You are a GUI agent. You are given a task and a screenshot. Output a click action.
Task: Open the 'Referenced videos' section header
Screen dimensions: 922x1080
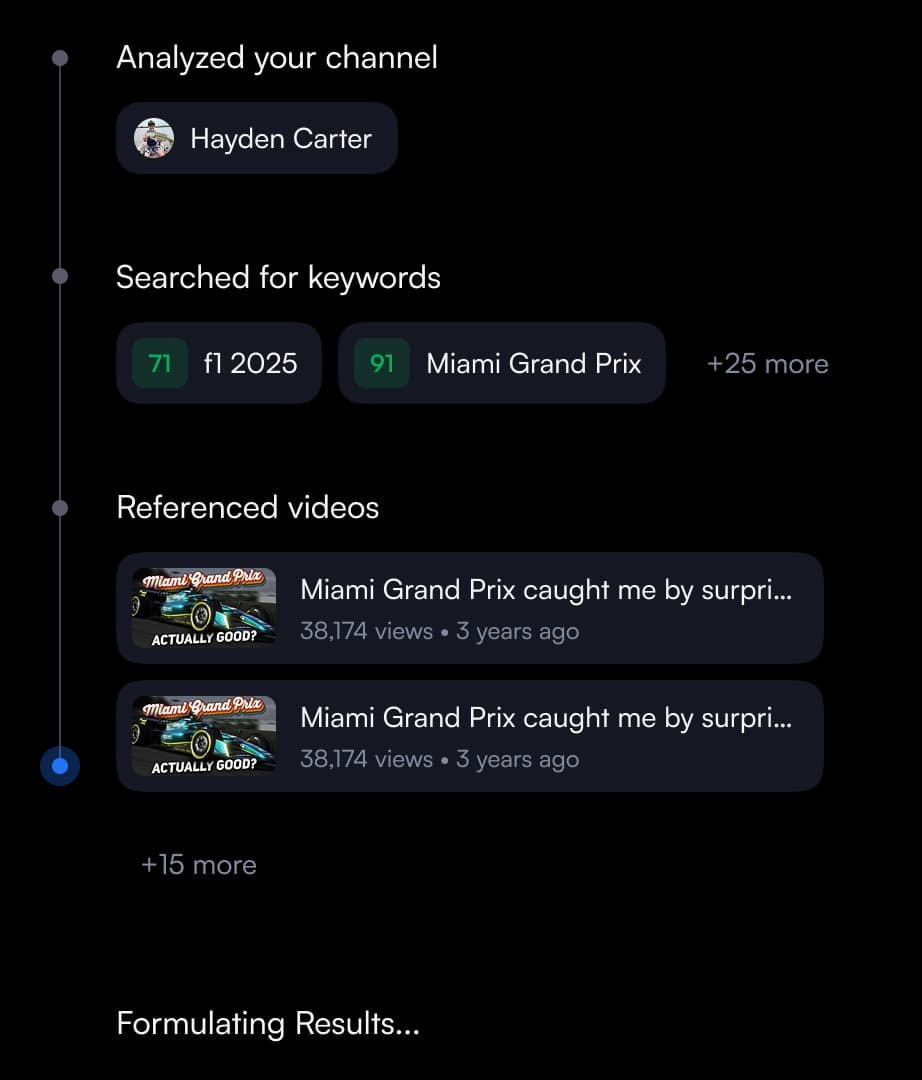tap(247, 507)
